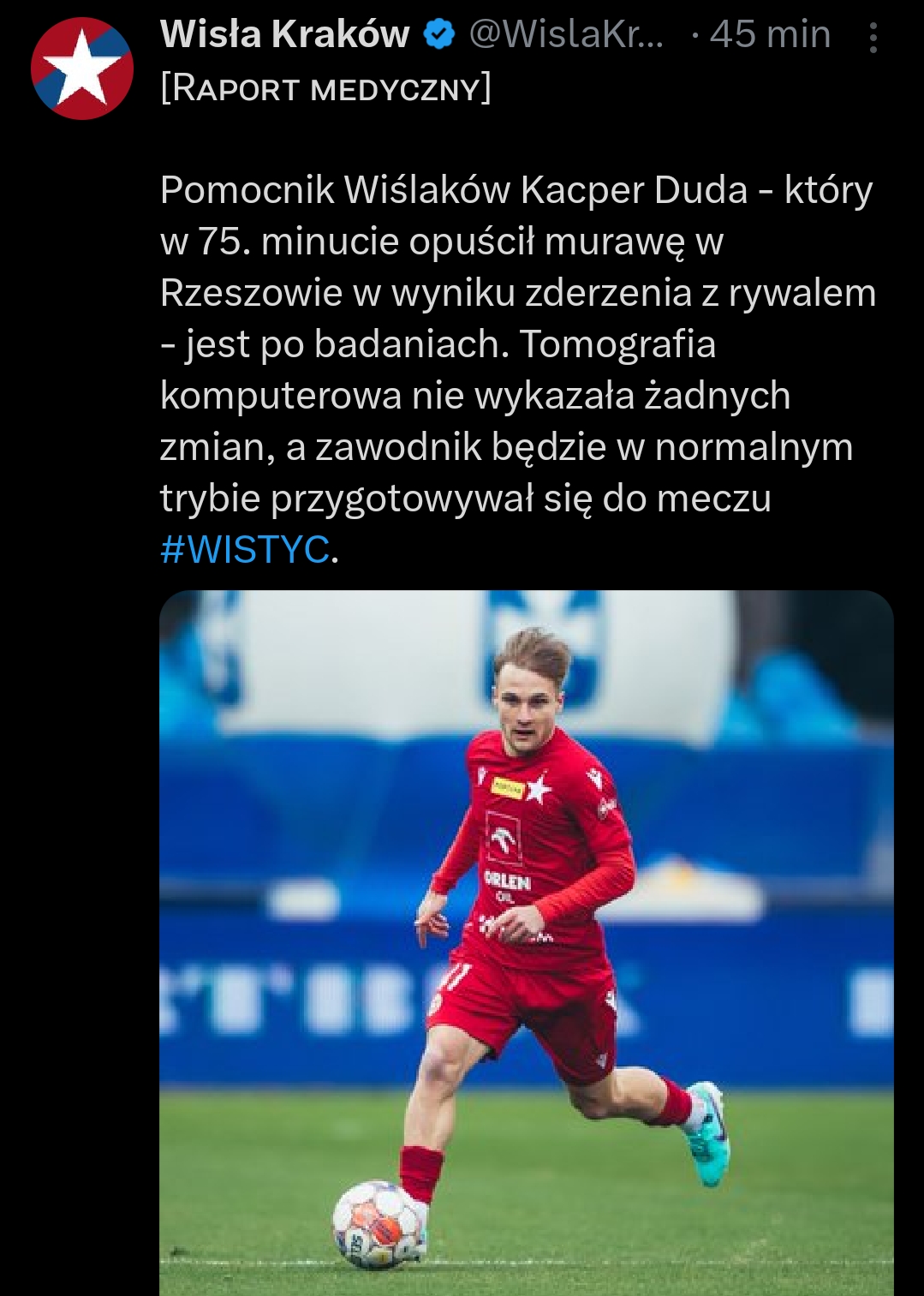The image size is (924, 1296).
Task: Open Wisła Kraków's profile avatar
Action: [x=82, y=69]
